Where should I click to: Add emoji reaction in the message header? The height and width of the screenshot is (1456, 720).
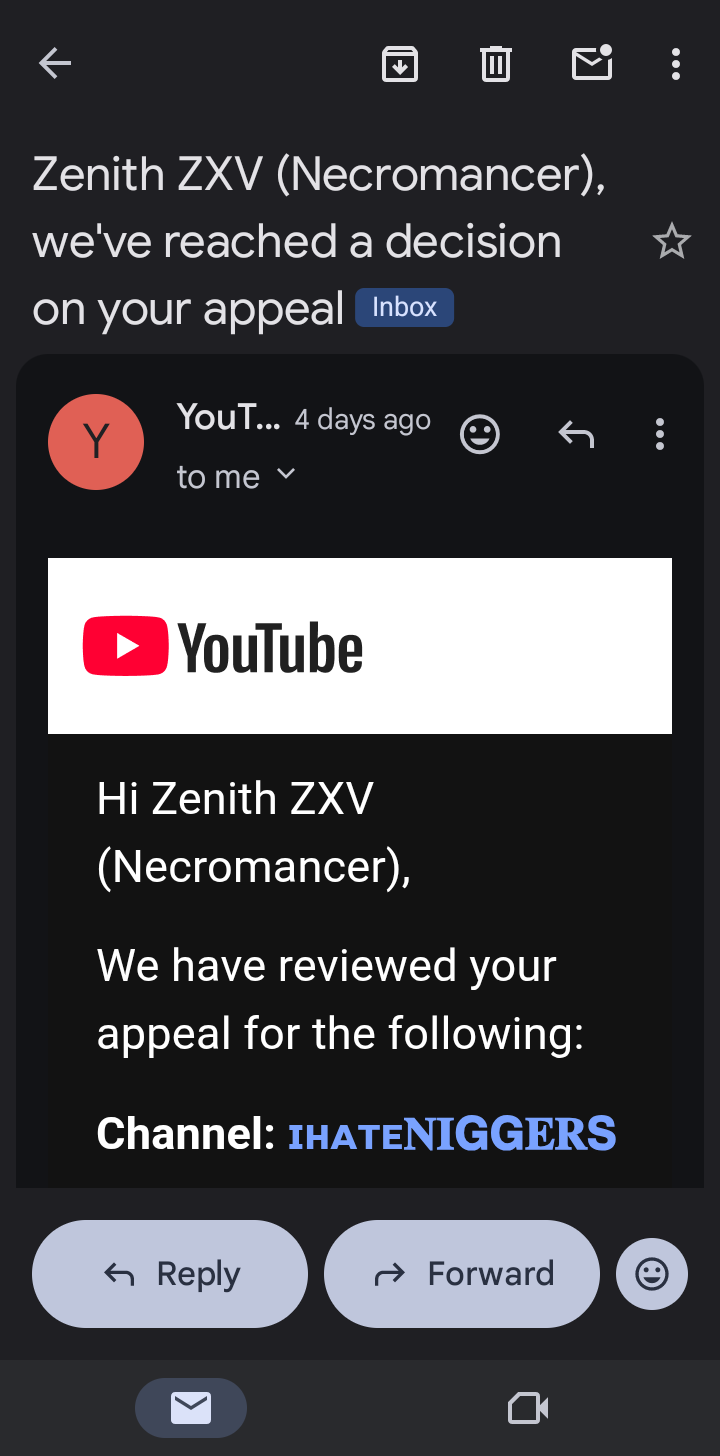click(480, 435)
